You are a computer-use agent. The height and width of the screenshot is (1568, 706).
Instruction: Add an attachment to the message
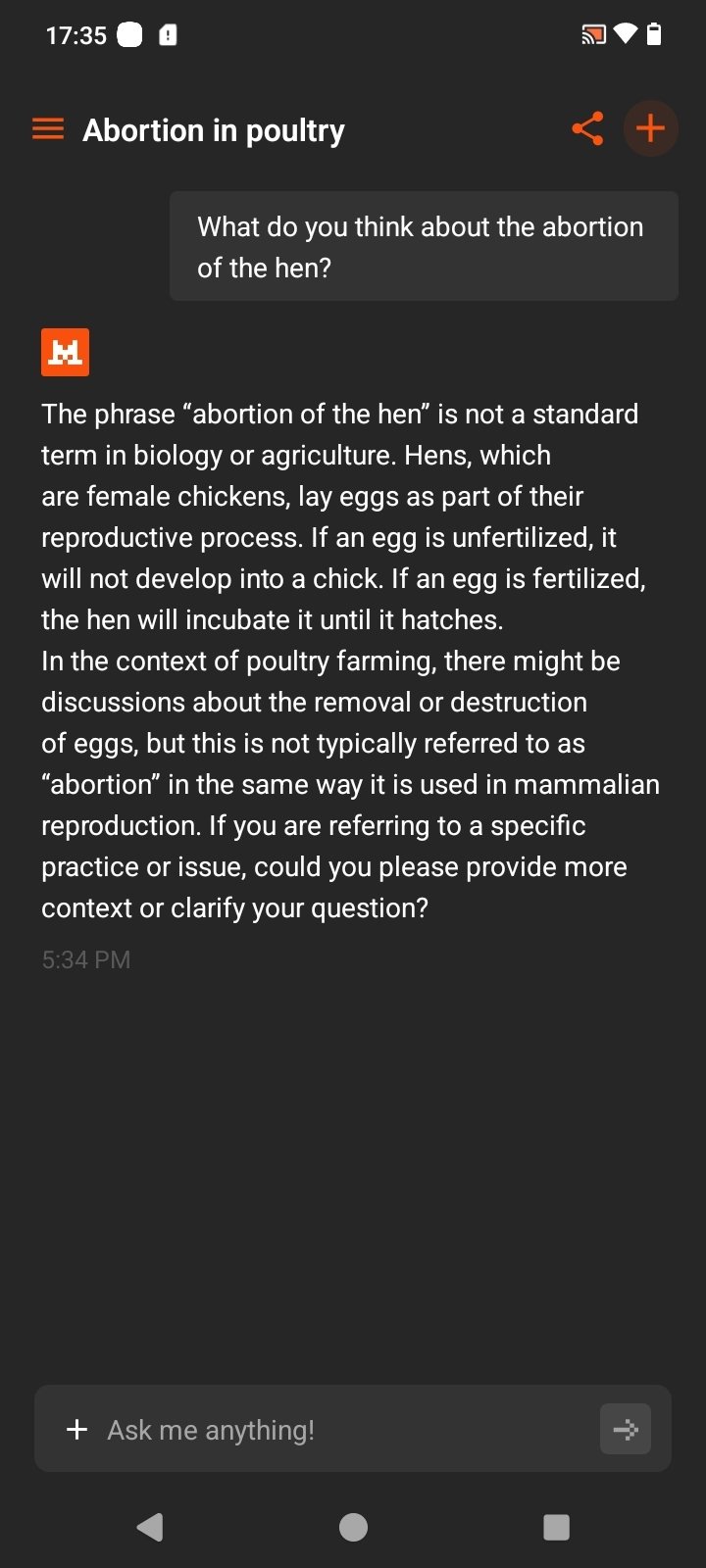click(x=76, y=1430)
